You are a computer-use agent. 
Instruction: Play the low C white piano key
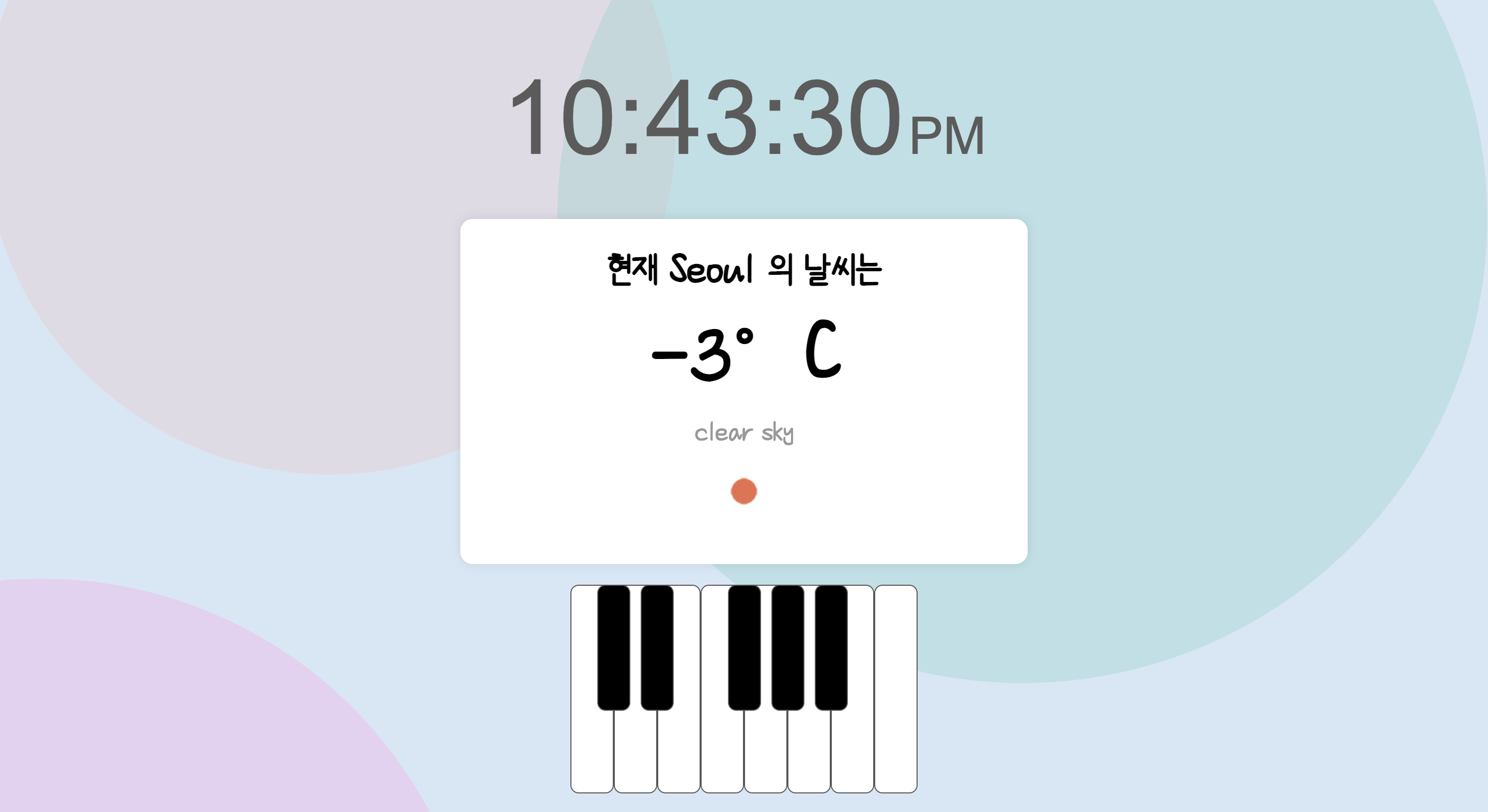tap(592, 751)
